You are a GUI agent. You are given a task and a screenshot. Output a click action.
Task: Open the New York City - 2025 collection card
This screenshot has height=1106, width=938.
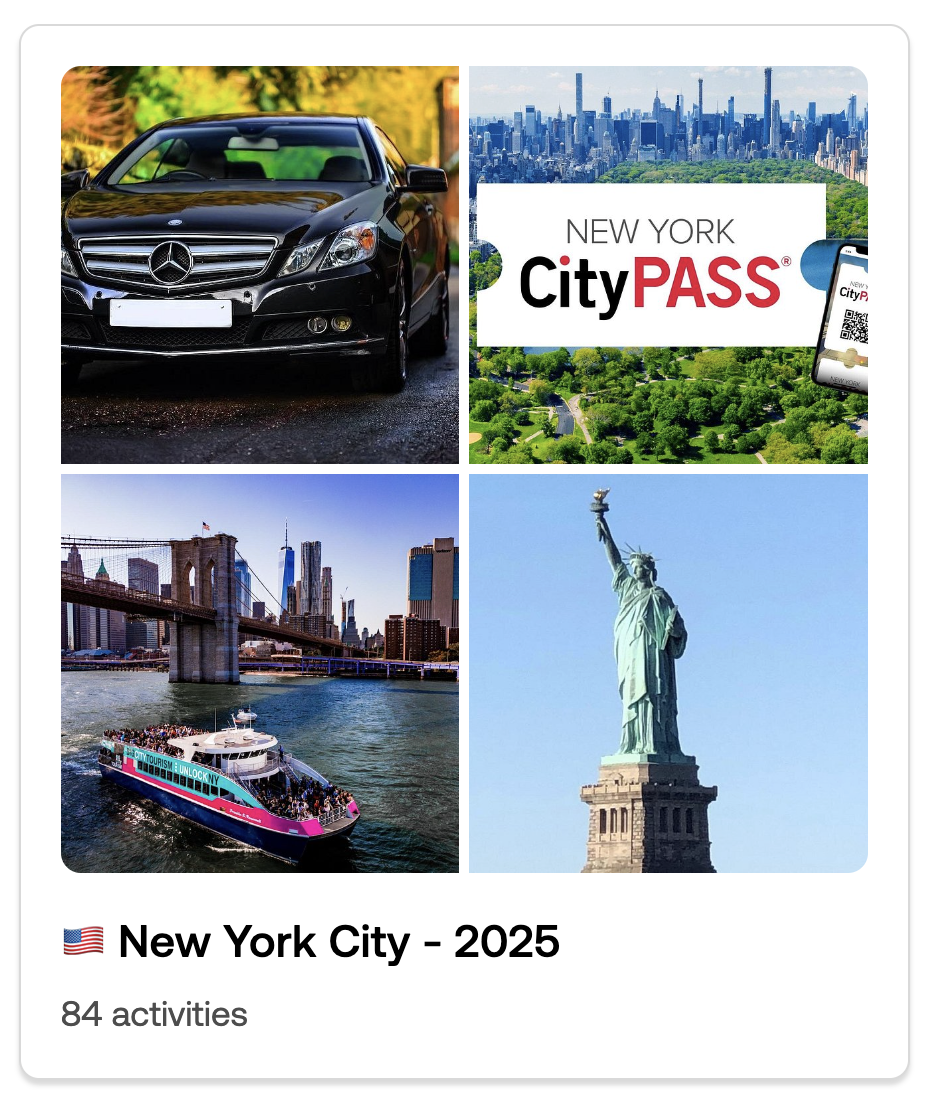coord(338,942)
